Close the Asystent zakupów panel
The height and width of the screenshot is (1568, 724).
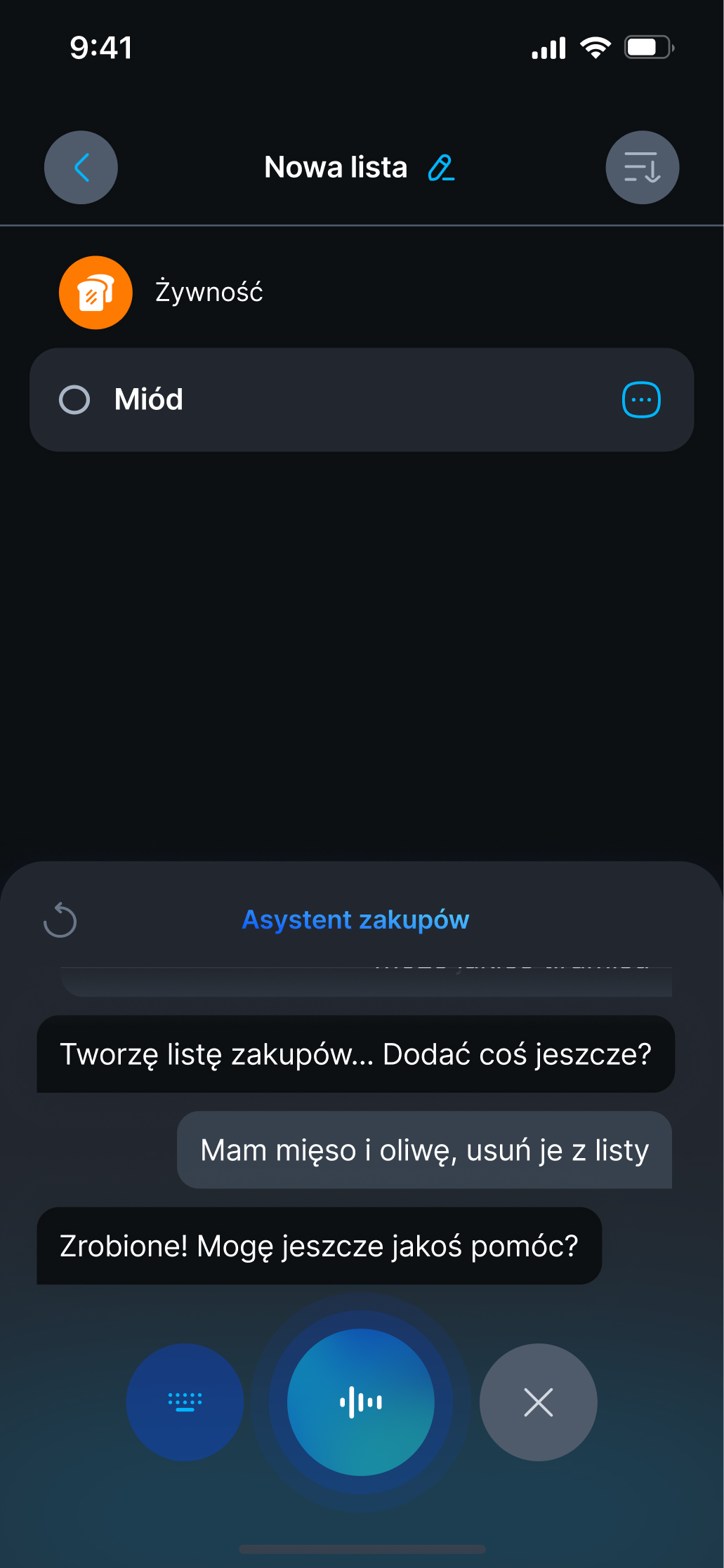click(x=538, y=1402)
